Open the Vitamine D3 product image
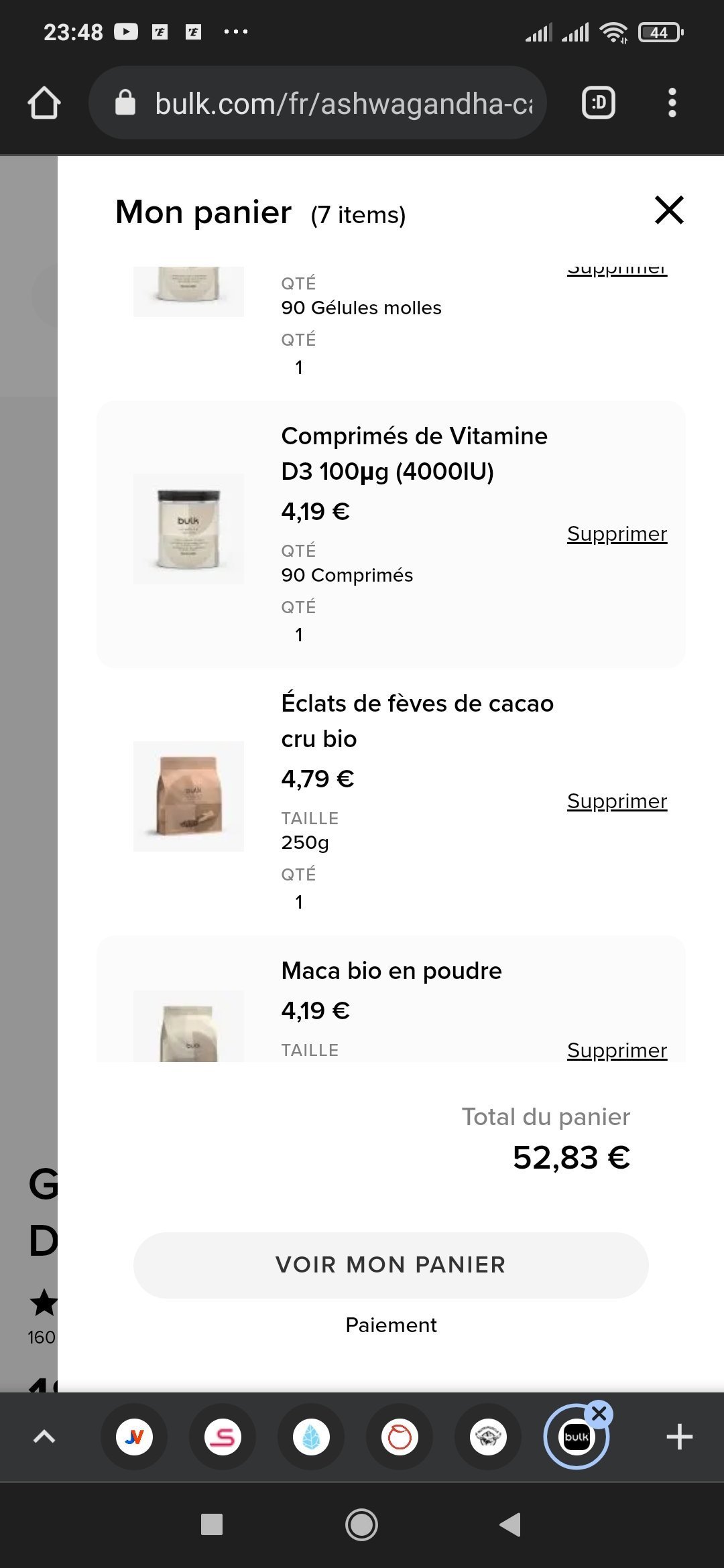Viewport: 724px width, 1568px height. [188, 529]
